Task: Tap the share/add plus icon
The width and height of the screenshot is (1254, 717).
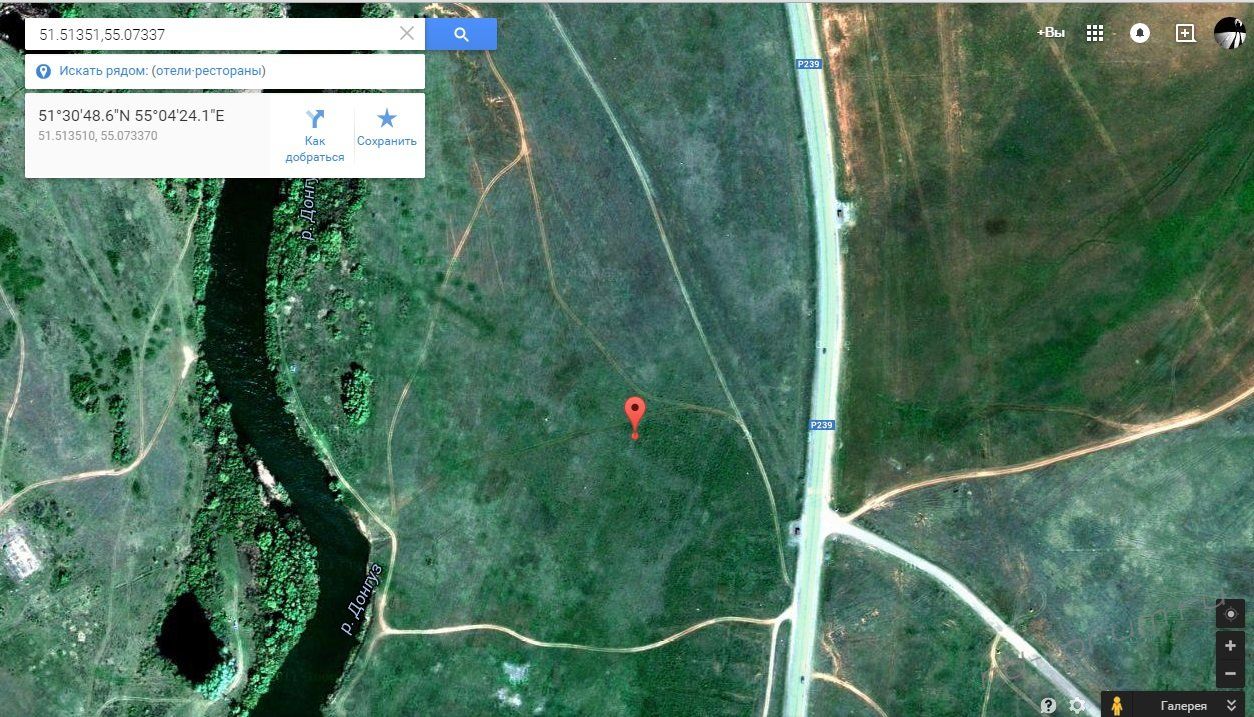Action: point(1185,33)
